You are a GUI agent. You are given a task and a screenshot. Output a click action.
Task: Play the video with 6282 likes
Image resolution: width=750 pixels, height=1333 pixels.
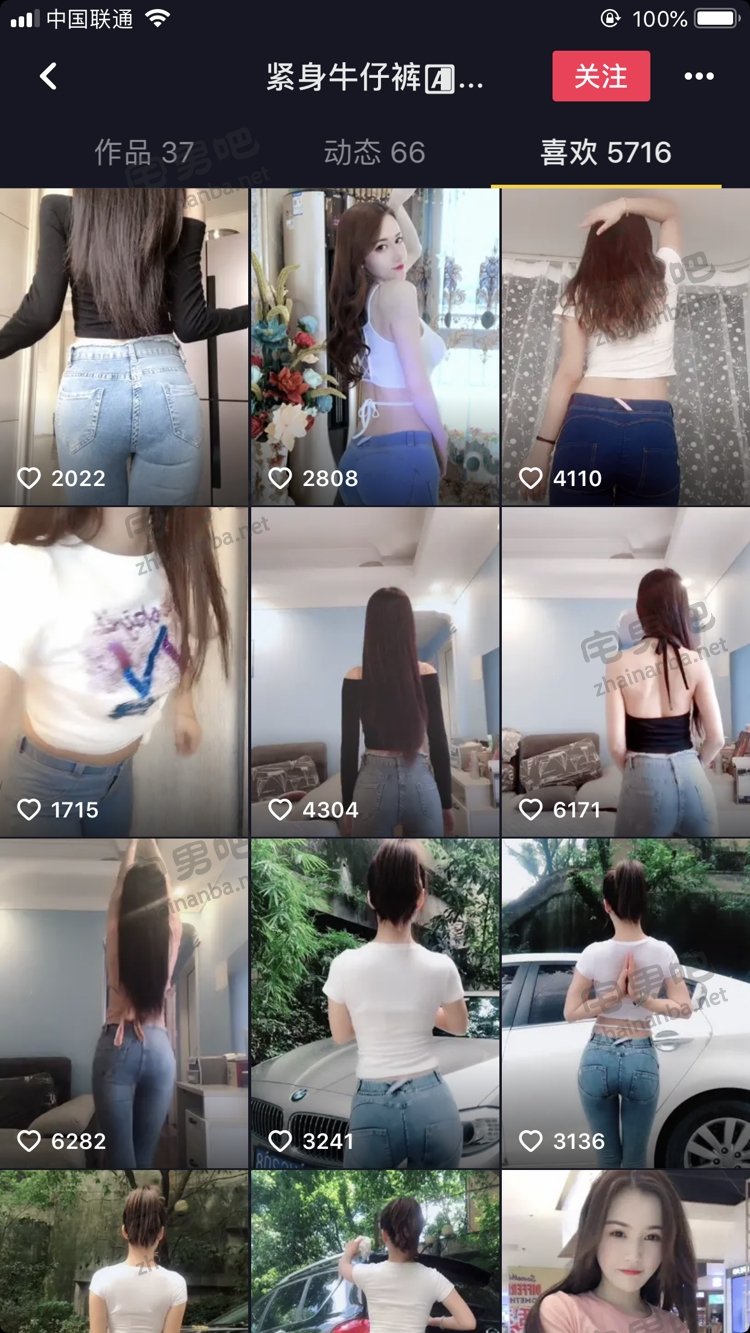(124, 1003)
